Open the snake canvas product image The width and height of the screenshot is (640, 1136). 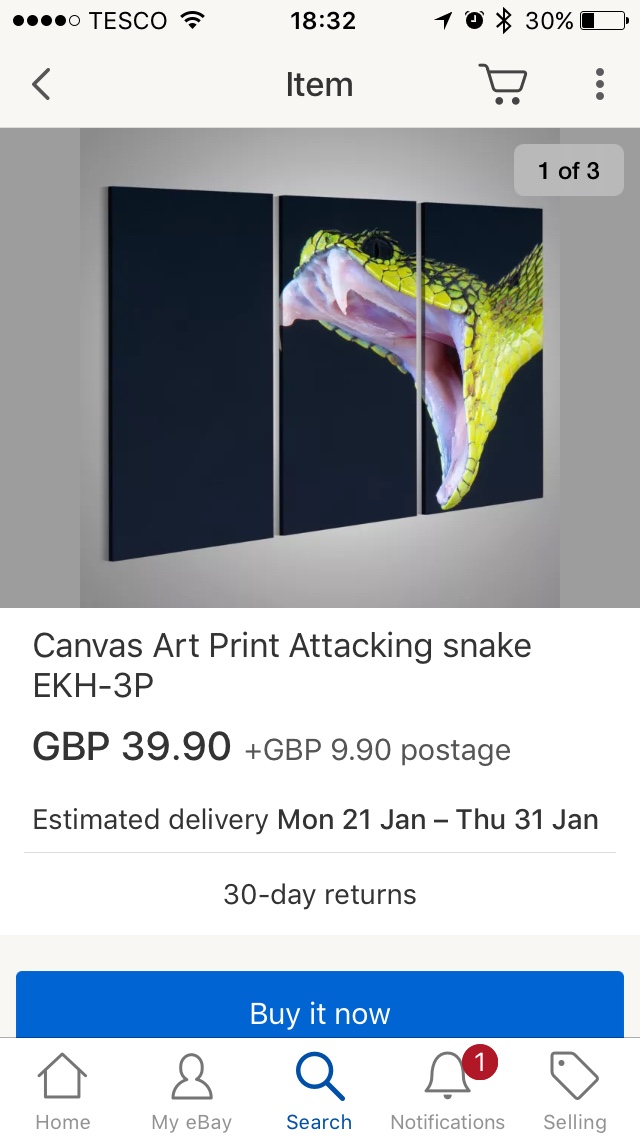(320, 367)
